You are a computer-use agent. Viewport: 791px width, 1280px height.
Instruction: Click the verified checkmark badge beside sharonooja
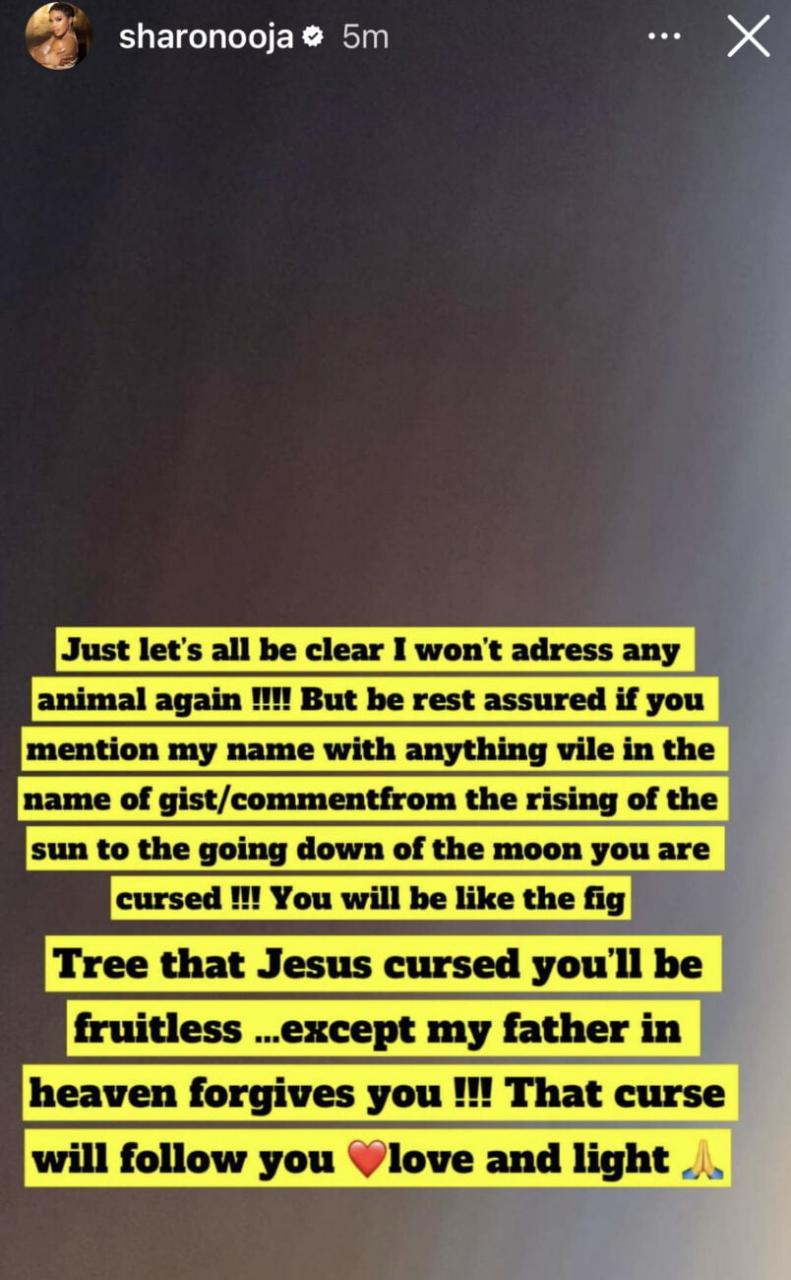point(312,35)
